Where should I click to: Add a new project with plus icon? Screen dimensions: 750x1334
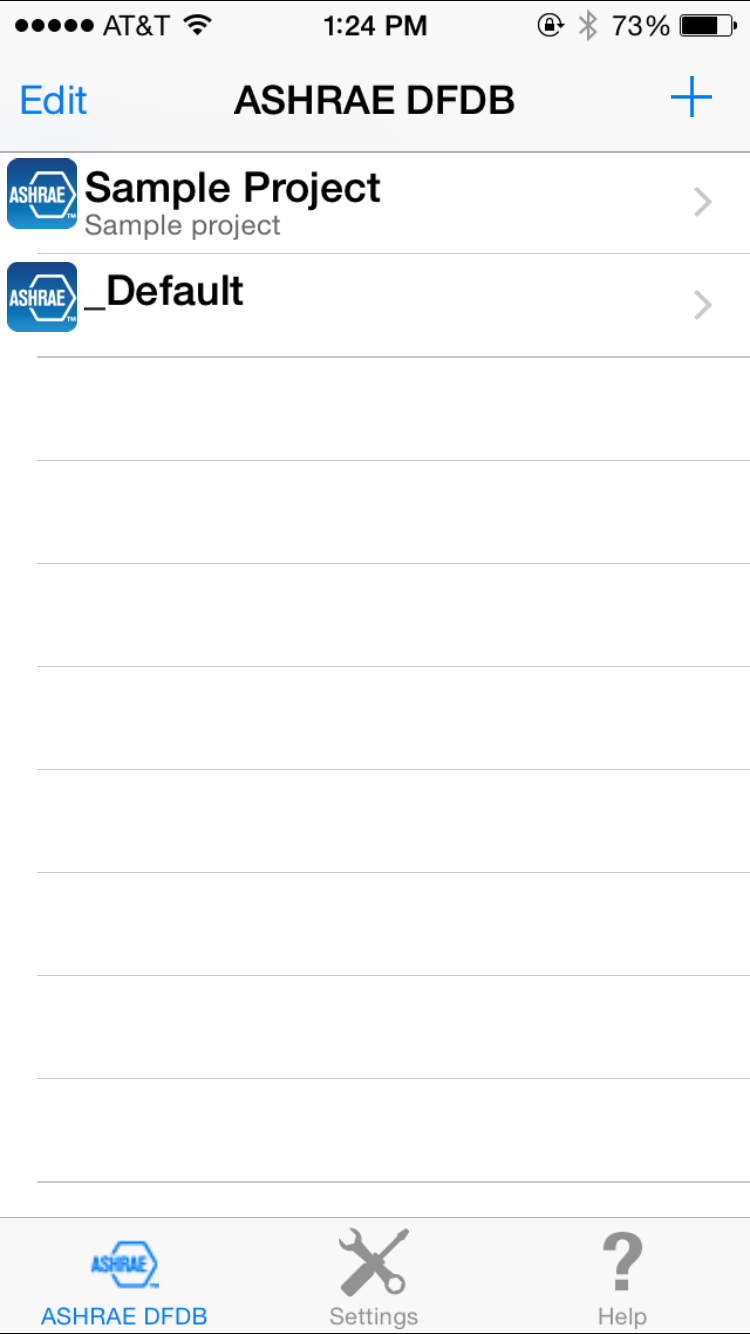coord(691,98)
